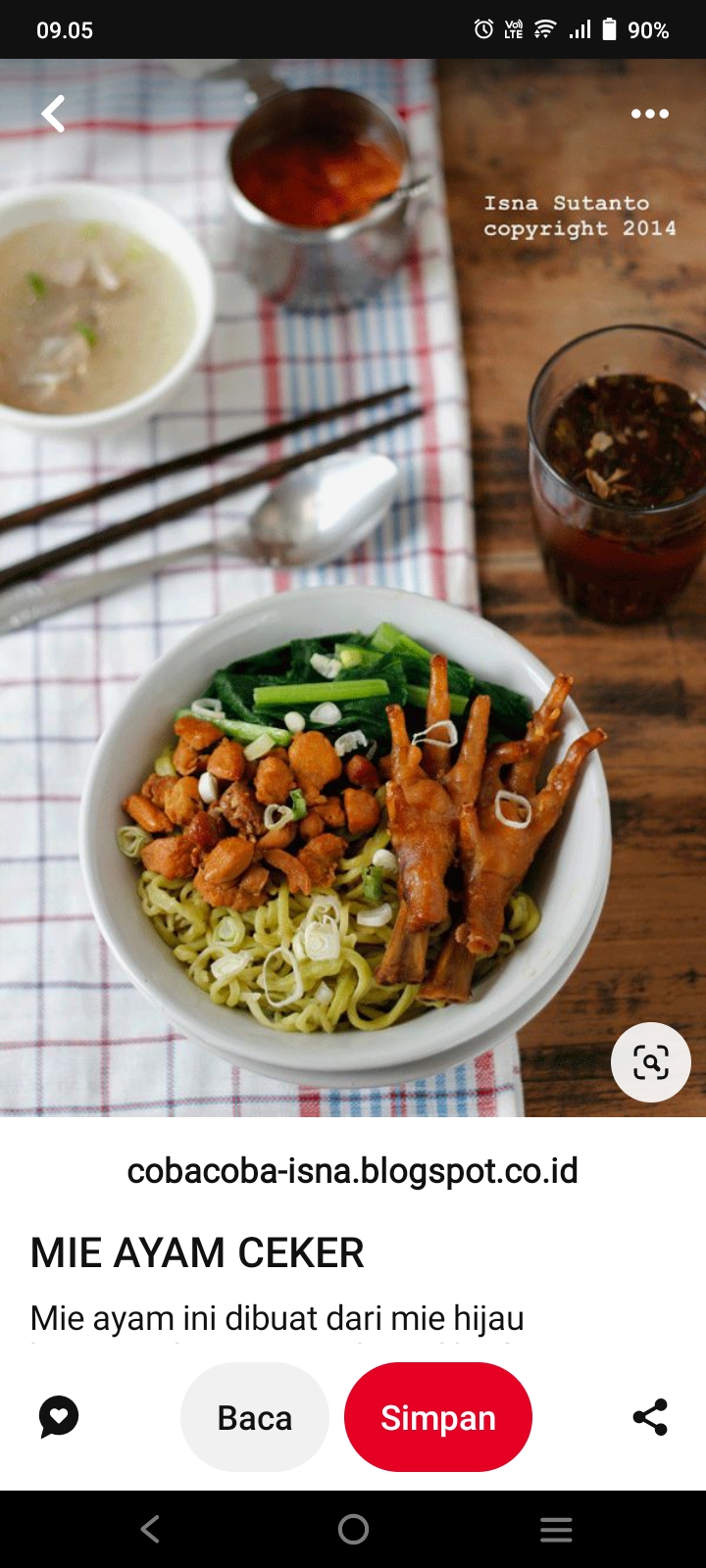The image size is (706, 1568).
Task: Tap the visual search lens icon
Action: click(x=651, y=1062)
